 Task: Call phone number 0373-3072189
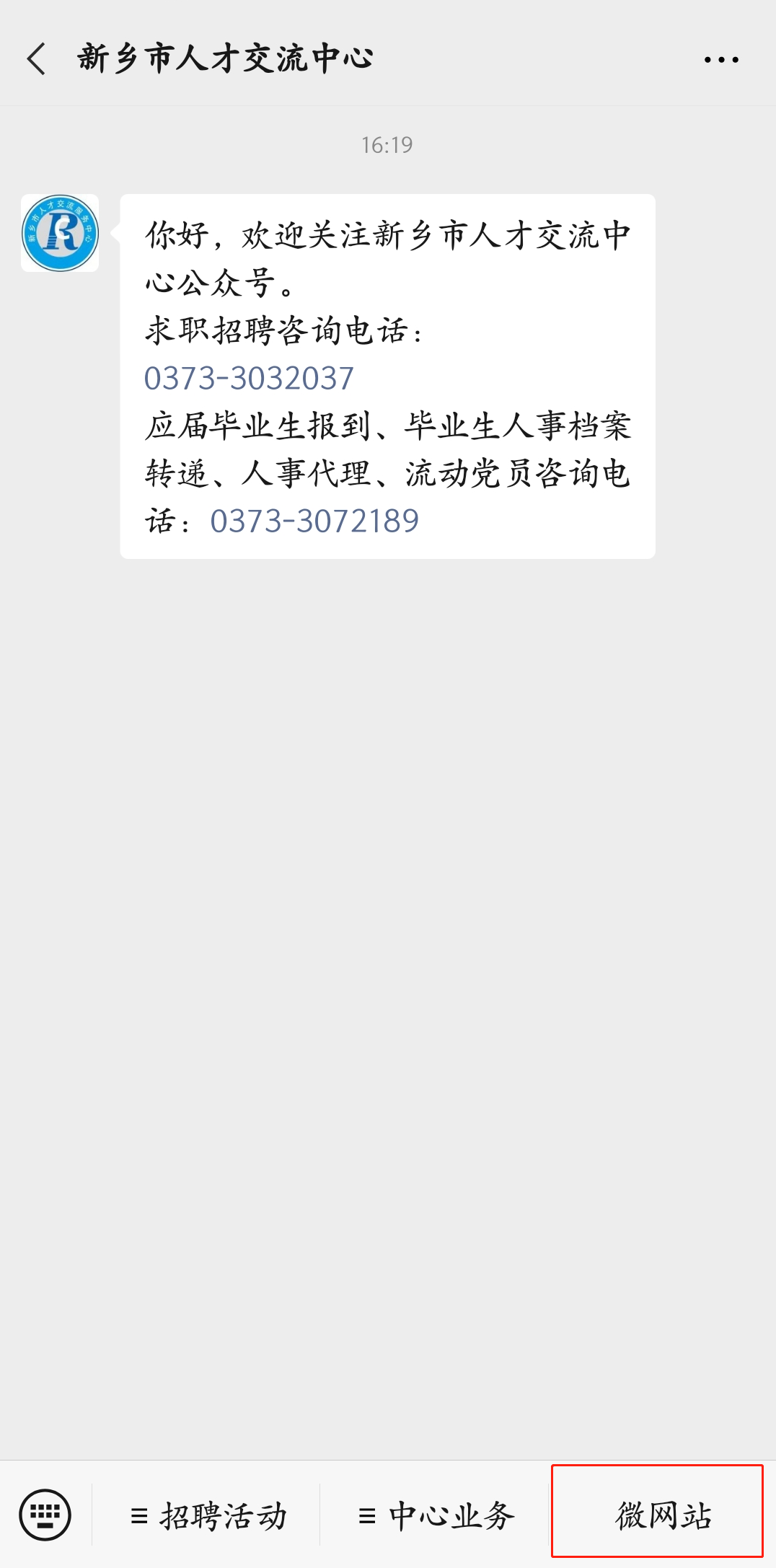tap(314, 521)
